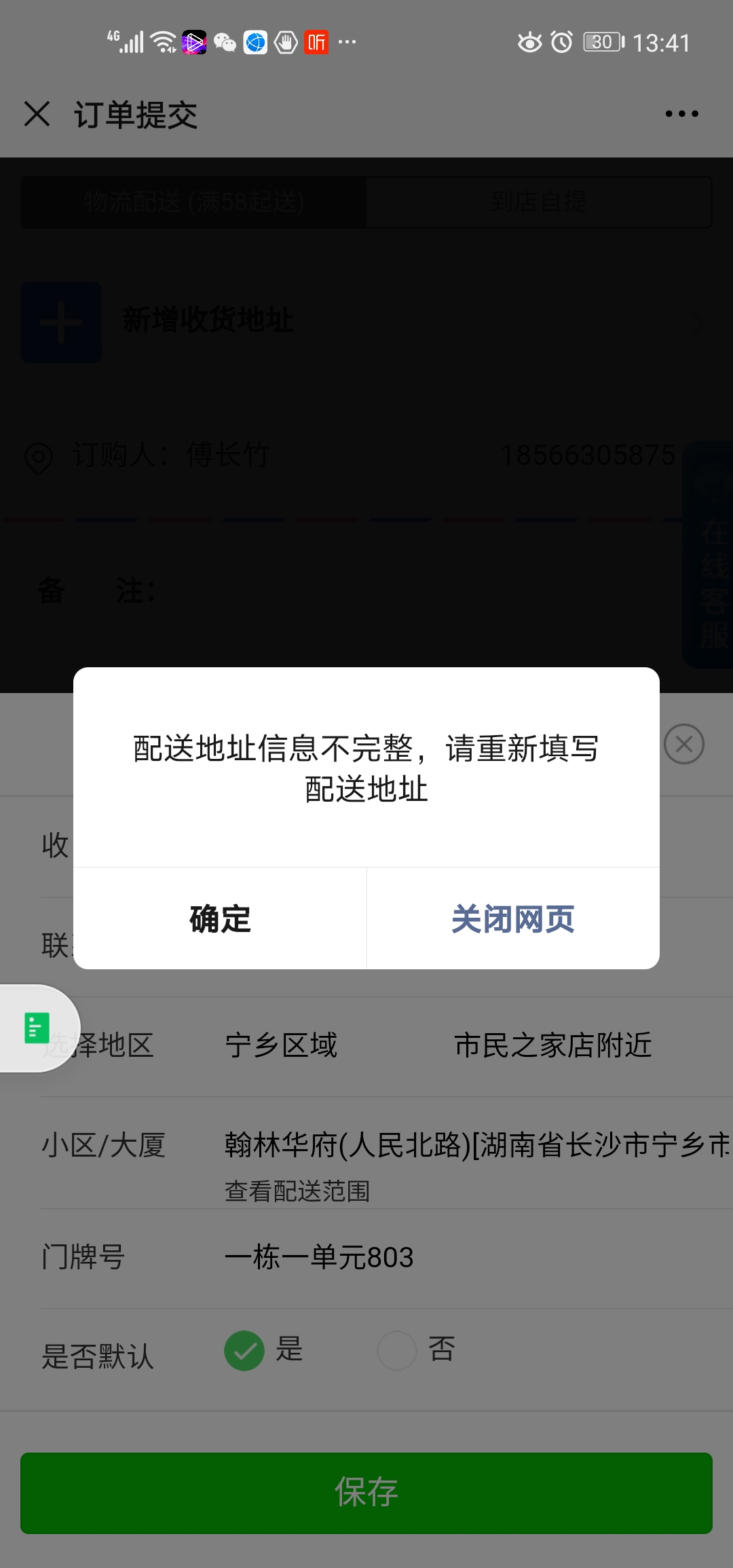Viewport: 733px width, 1568px height.
Task: Change region 宁乡区域
Action: (281, 1045)
